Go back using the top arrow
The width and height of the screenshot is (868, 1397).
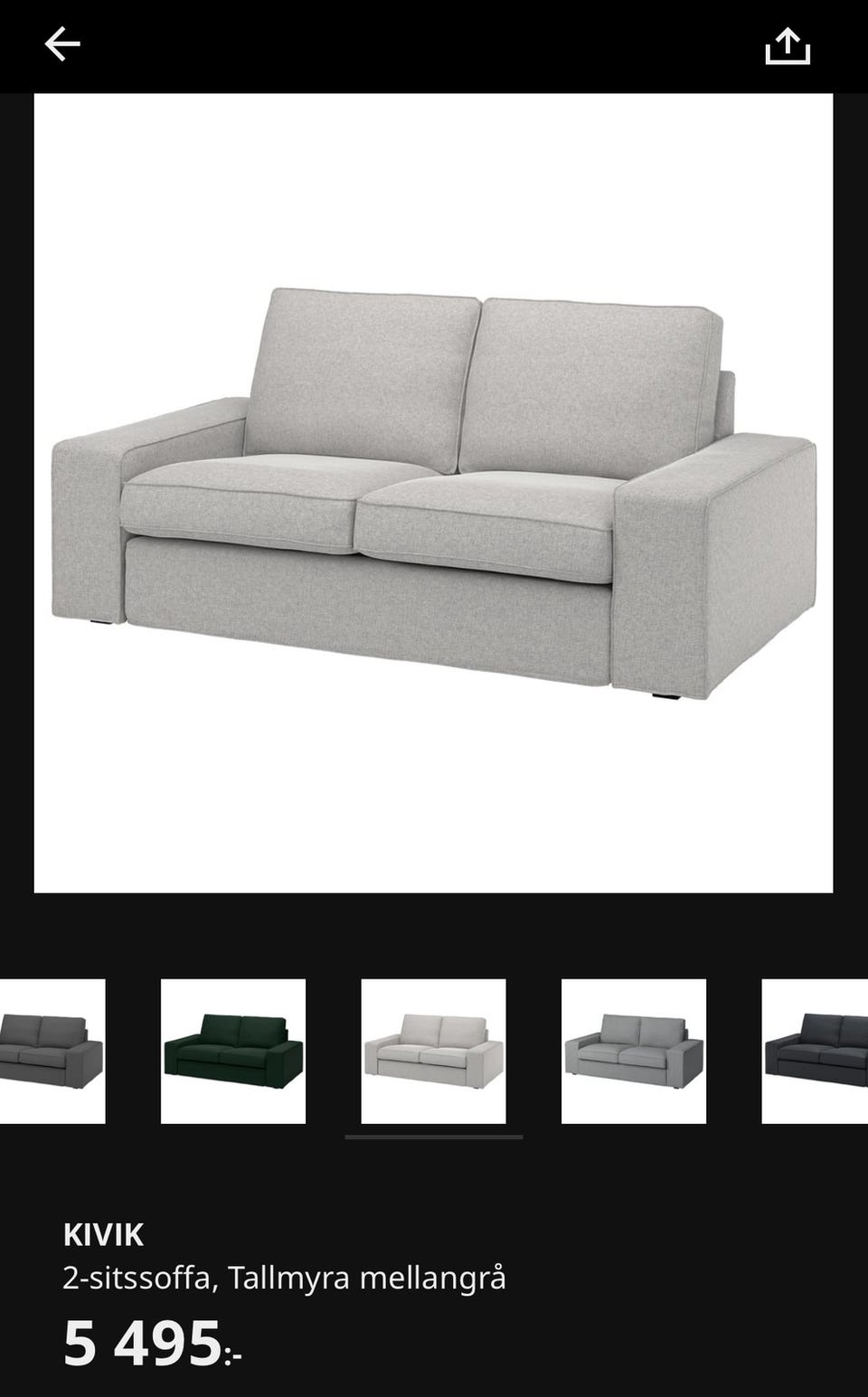(62, 43)
